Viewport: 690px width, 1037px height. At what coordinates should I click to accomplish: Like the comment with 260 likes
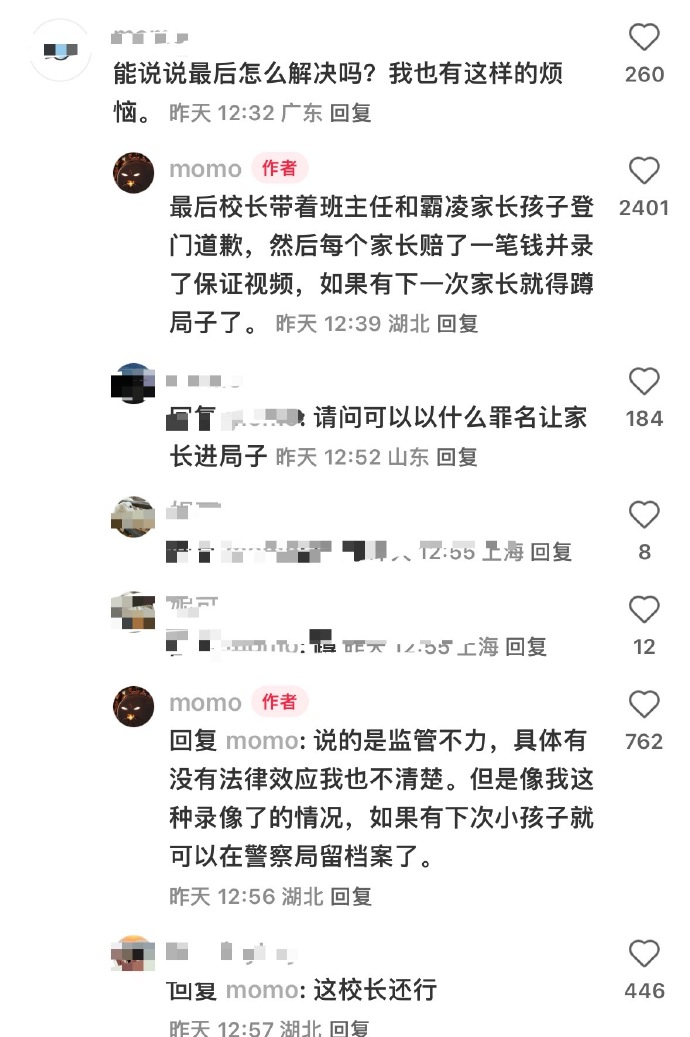pyautogui.click(x=644, y=38)
